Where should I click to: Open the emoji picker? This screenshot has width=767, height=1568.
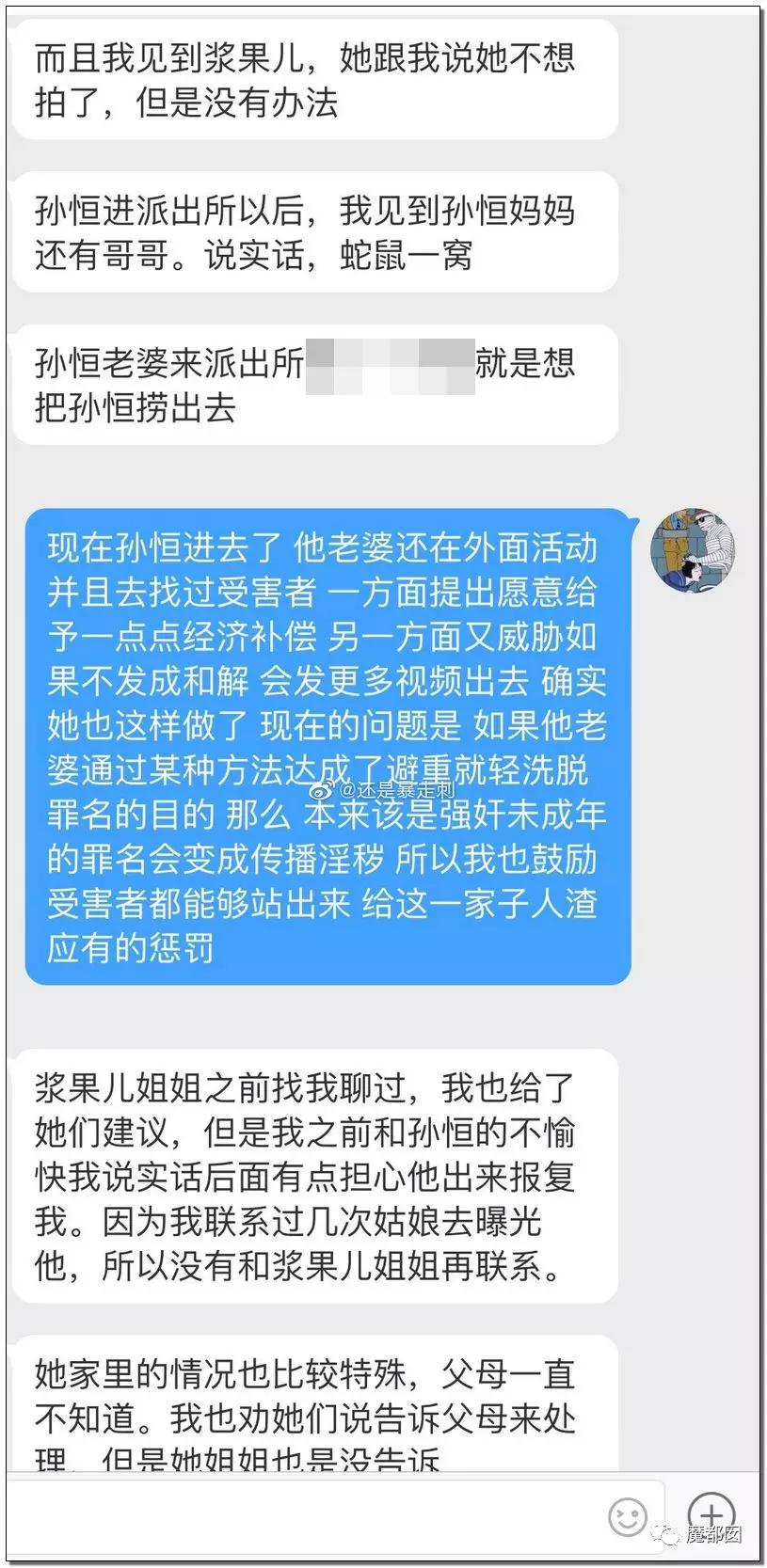tap(628, 1516)
